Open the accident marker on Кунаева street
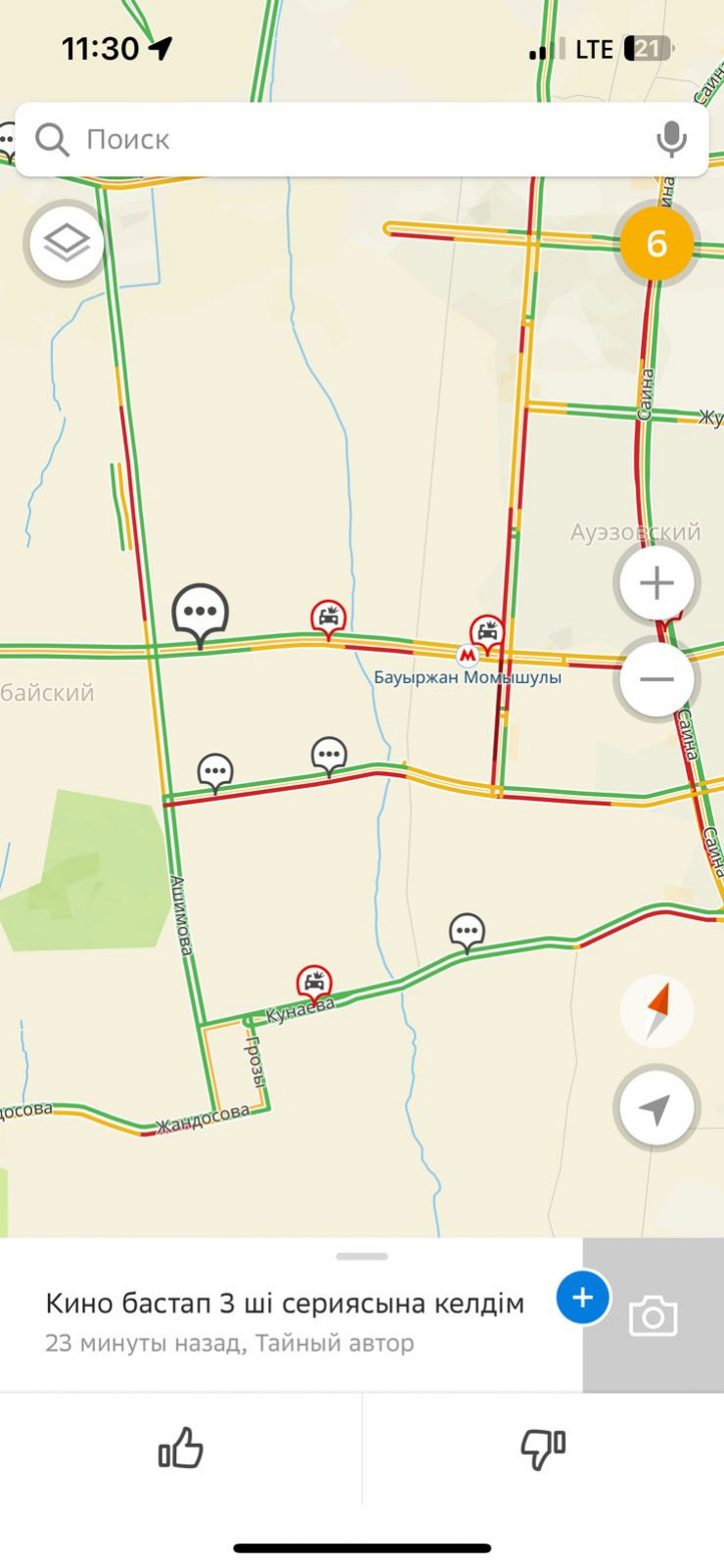The width and height of the screenshot is (724, 1568). [x=314, y=981]
